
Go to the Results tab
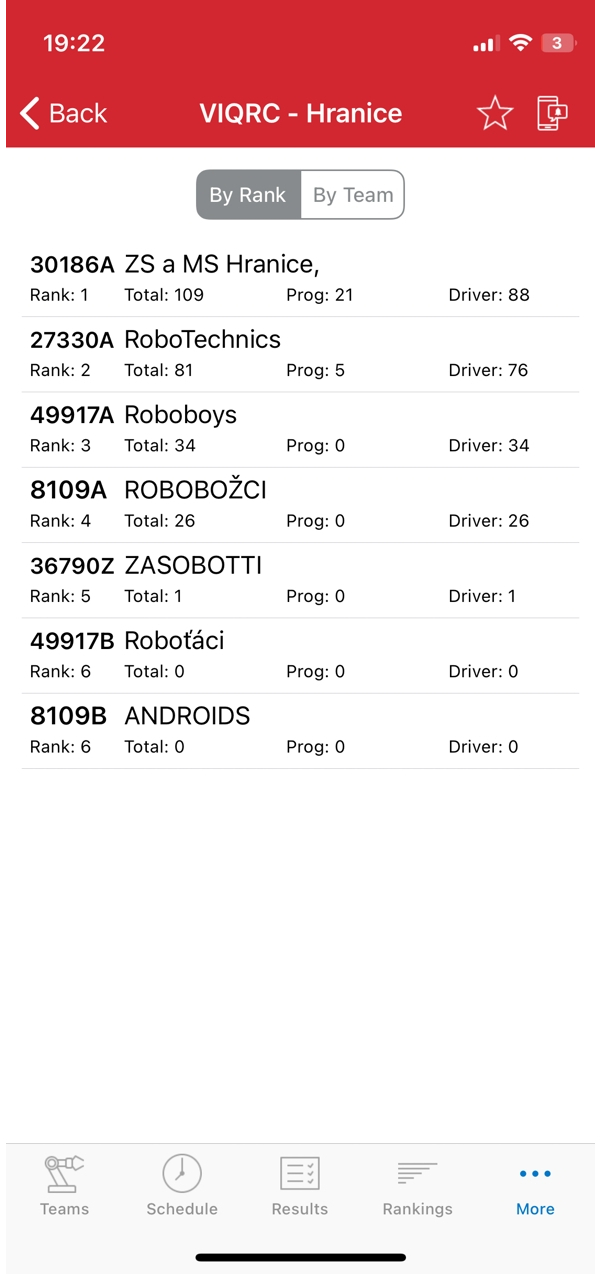click(300, 1186)
